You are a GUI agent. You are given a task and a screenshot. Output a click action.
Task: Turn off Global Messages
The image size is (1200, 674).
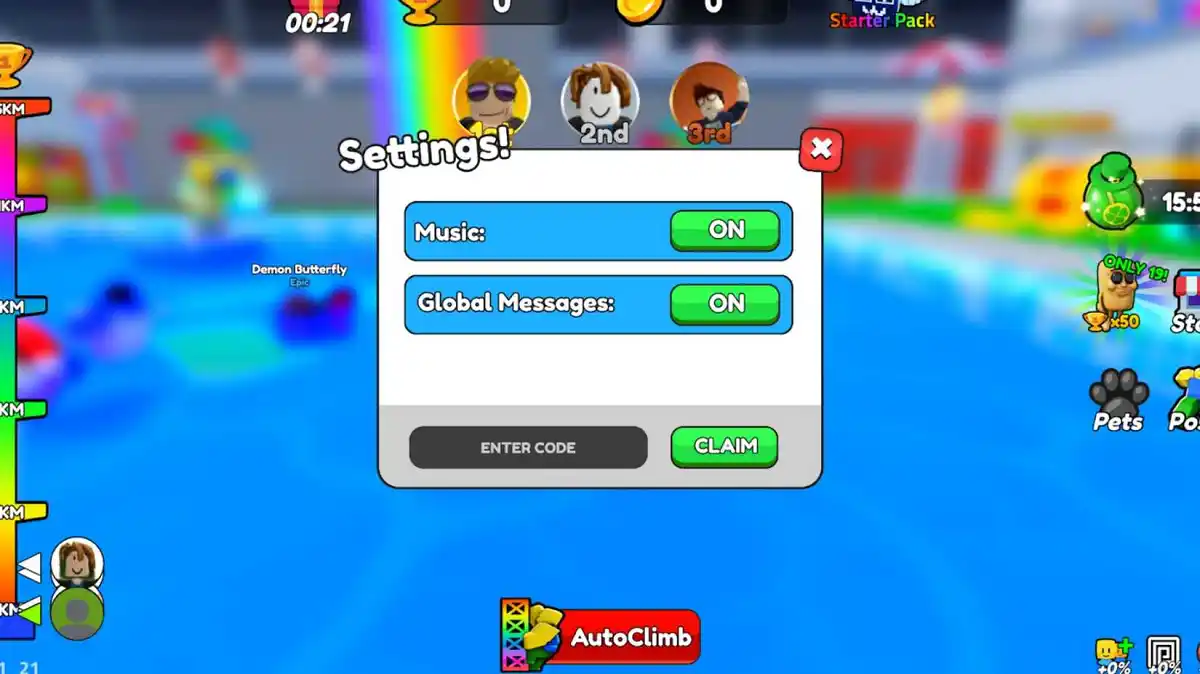click(x=725, y=304)
